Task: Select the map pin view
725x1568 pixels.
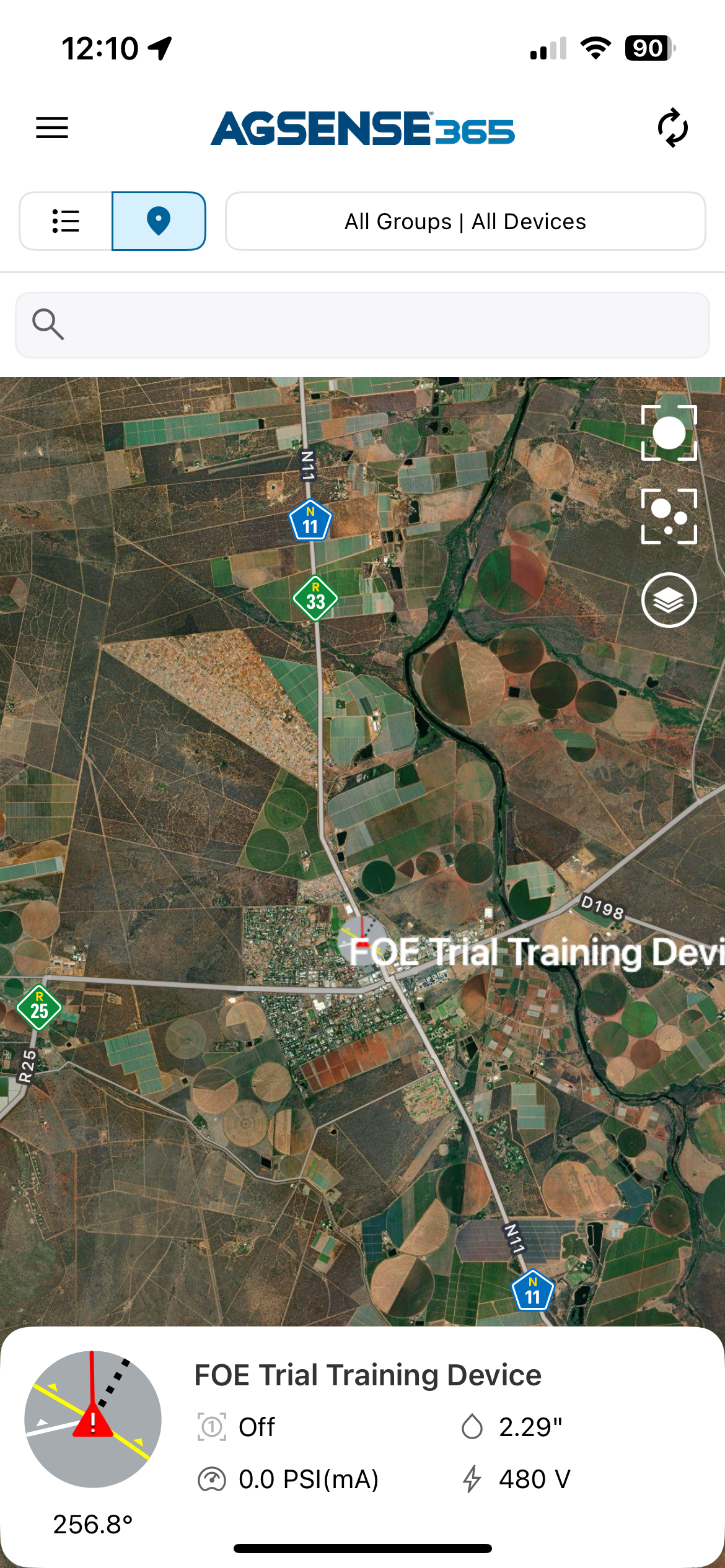Action: click(x=159, y=221)
